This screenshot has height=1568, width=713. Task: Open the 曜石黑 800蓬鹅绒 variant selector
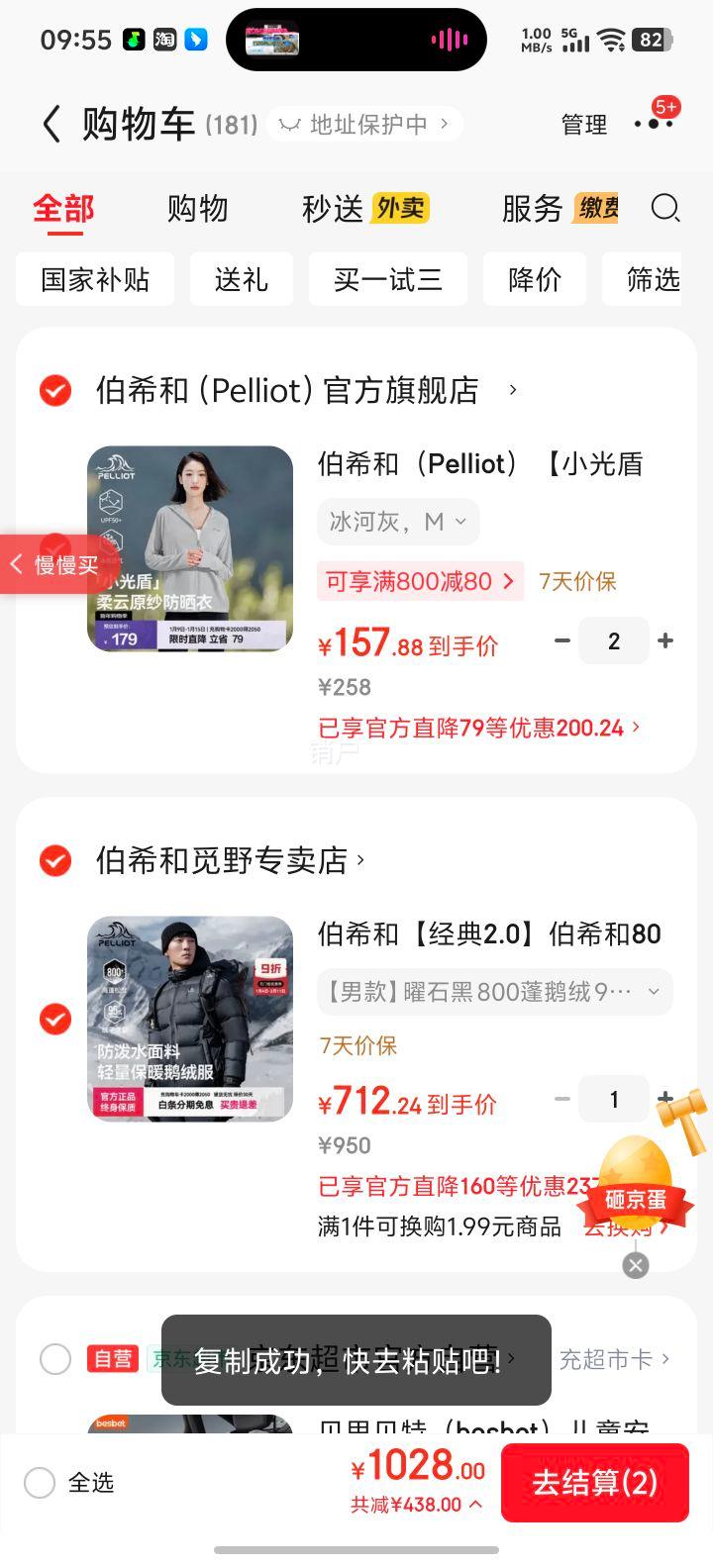[x=490, y=992]
